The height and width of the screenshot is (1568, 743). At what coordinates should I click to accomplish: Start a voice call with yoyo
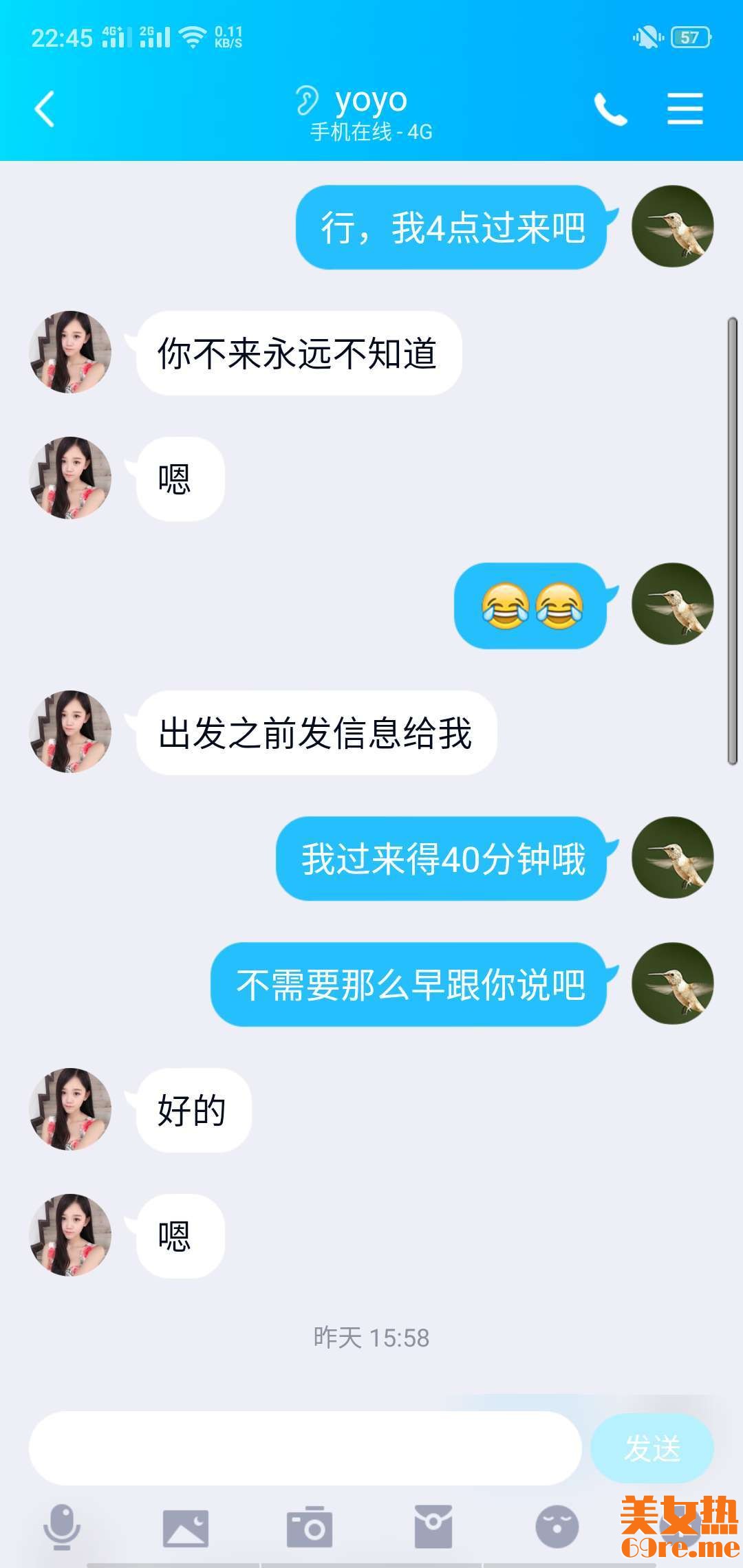tap(610, 109)
